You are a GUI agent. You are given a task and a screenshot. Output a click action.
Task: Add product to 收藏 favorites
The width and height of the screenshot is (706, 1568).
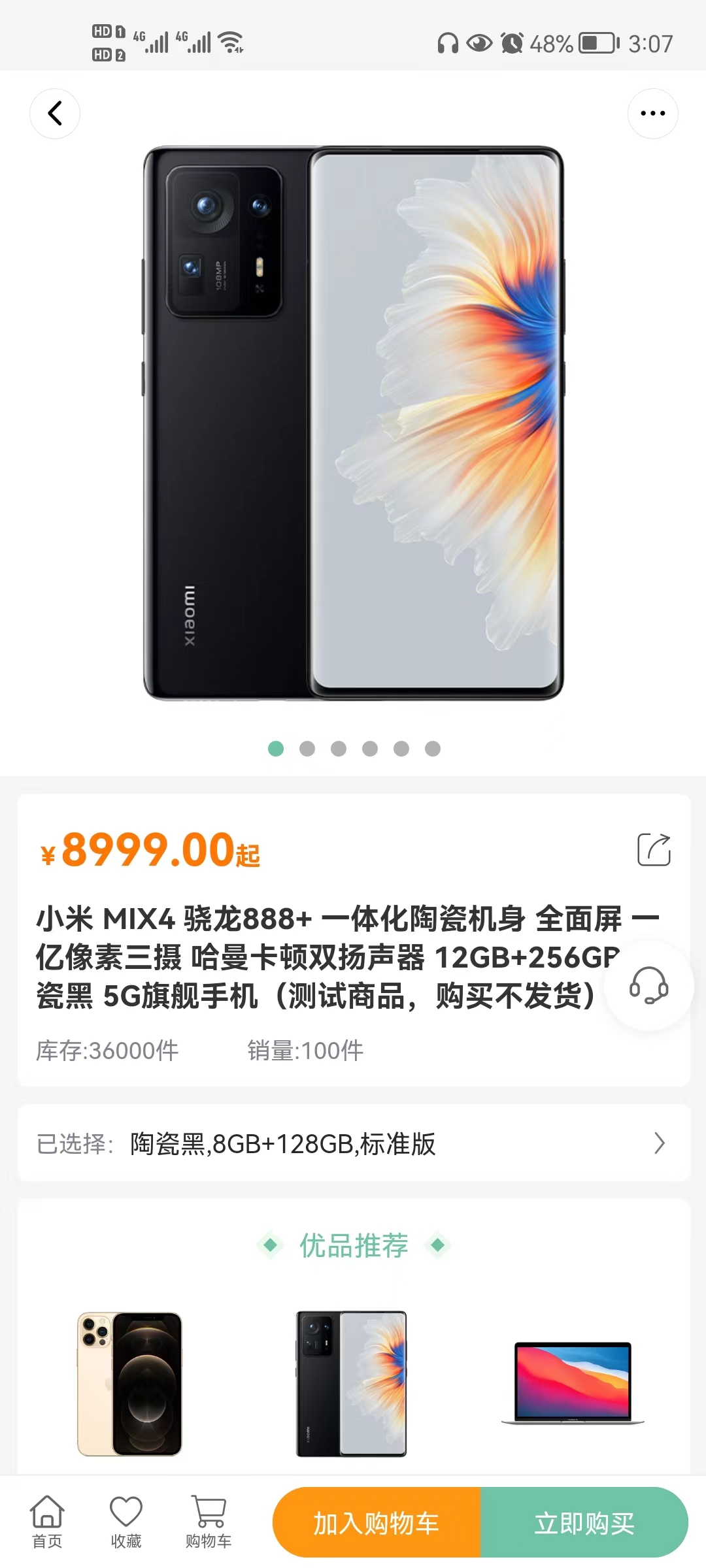point(126,1522)
